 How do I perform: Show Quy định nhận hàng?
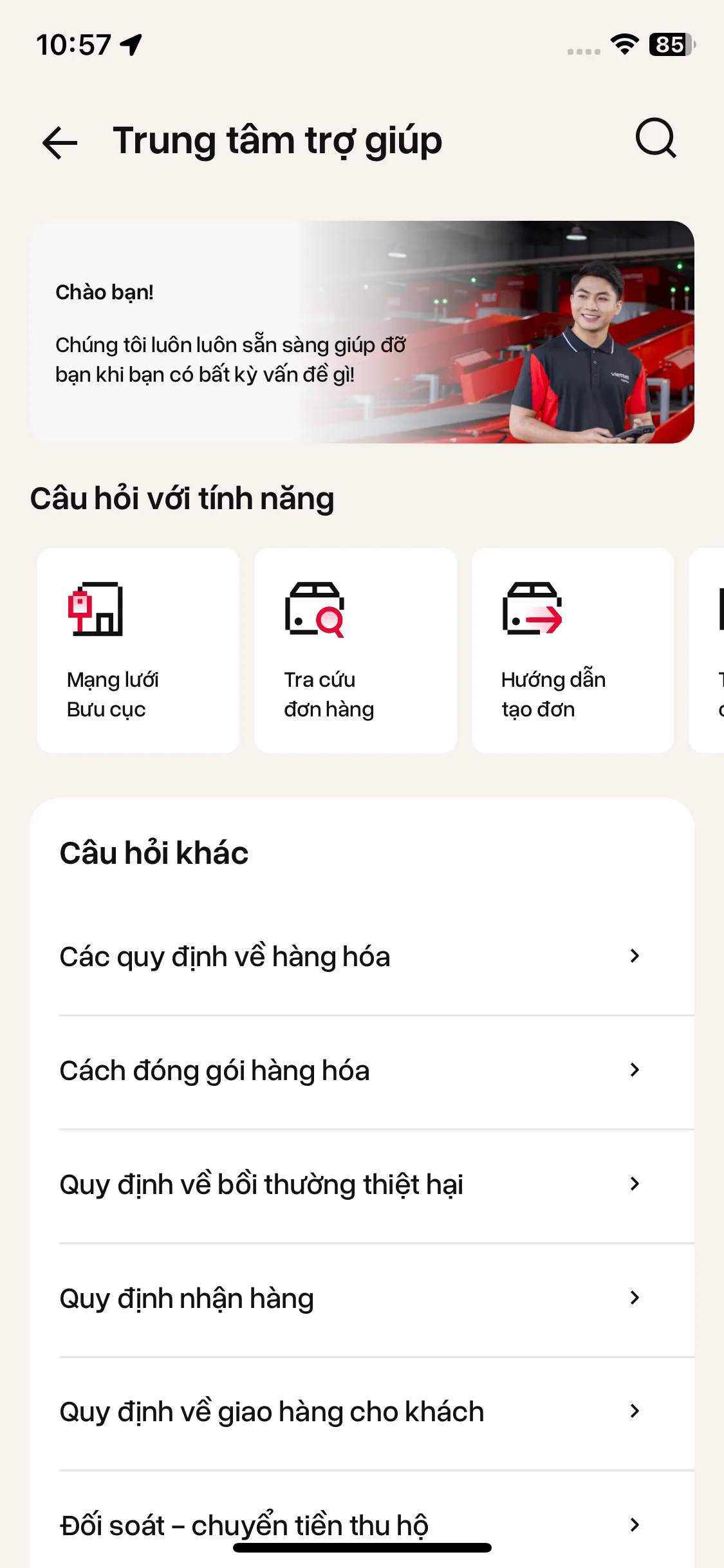(362, 1298)
